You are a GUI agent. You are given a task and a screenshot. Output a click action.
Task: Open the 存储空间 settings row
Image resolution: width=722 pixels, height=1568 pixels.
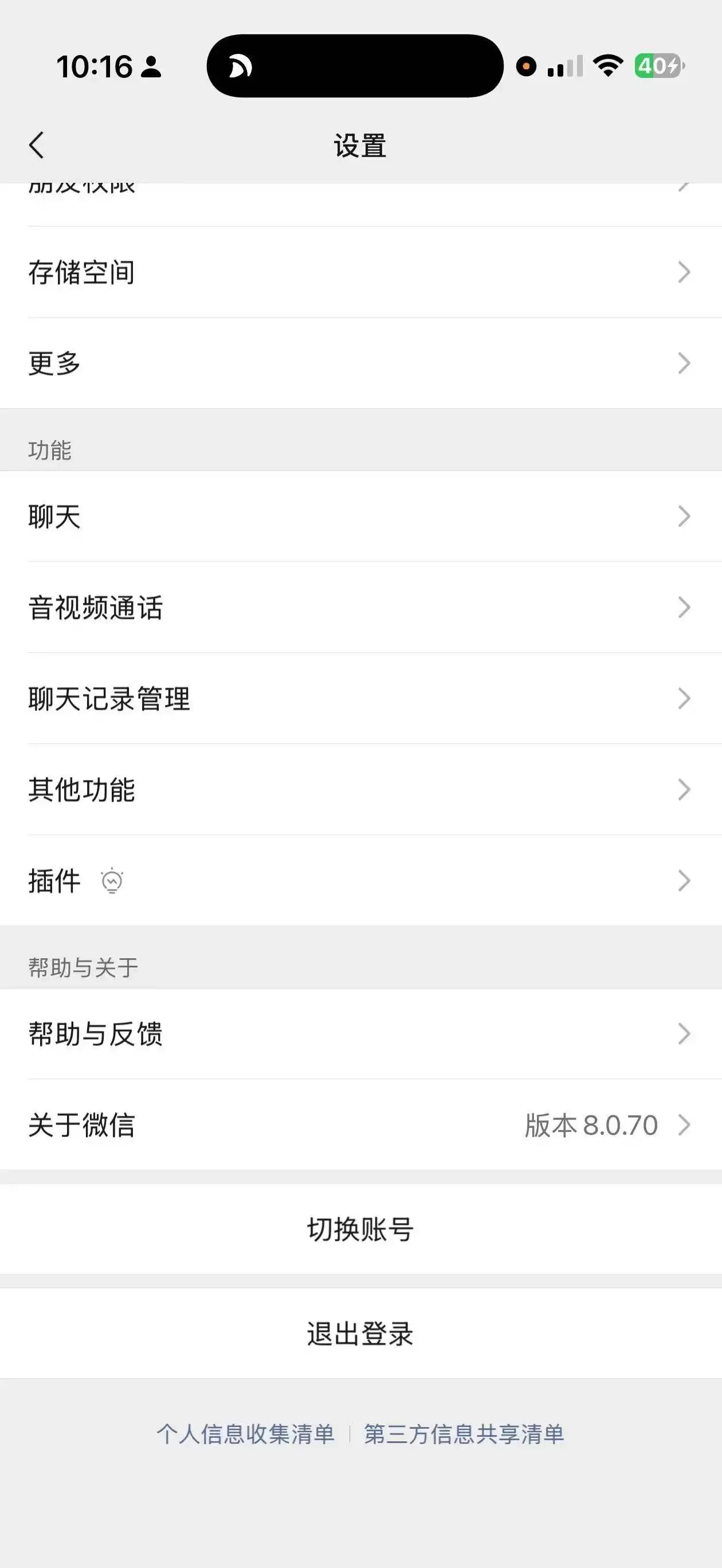(x=360, y=272)
